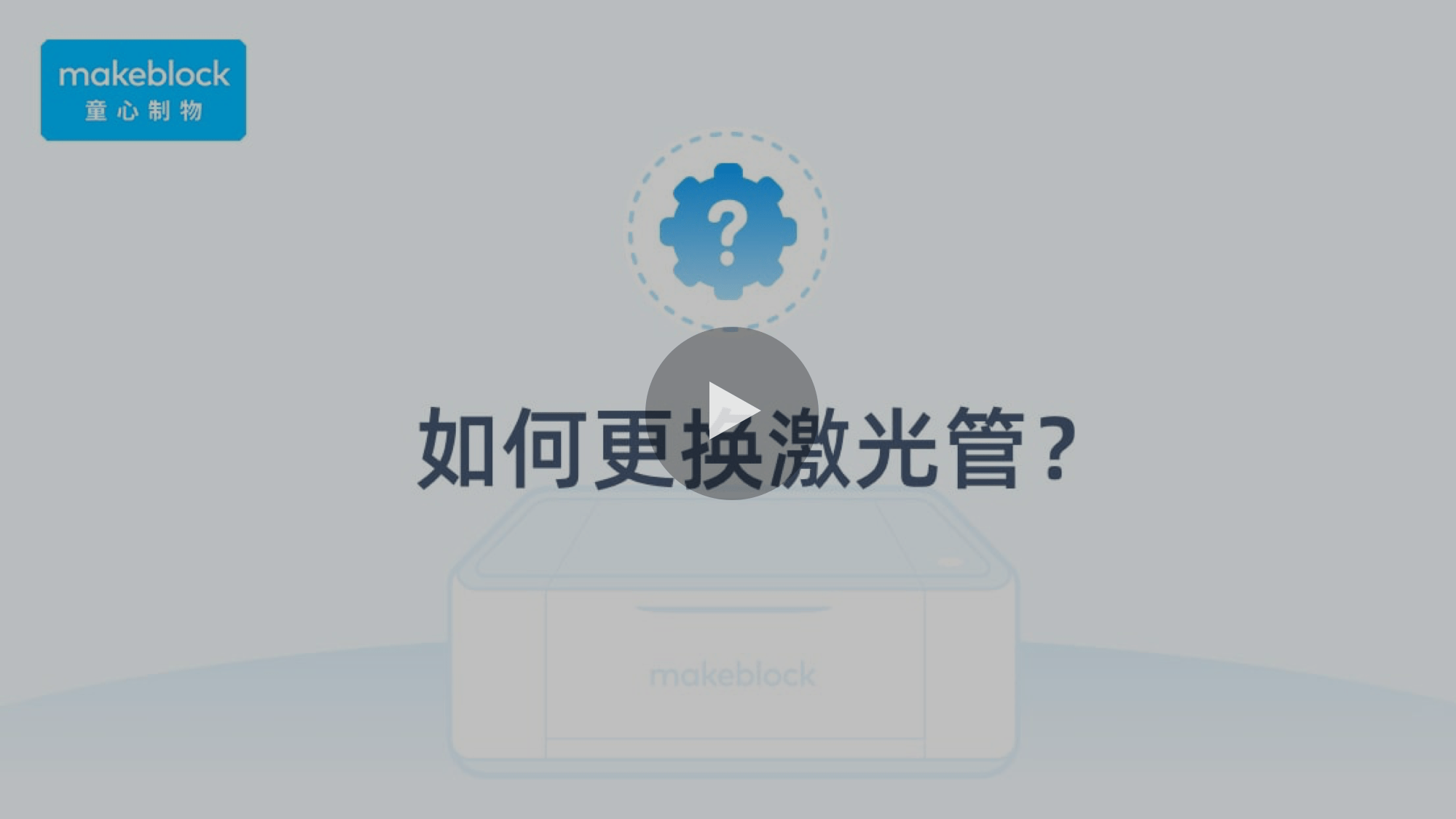This screenshot has width=1456, height=819.
Task: Play the laser tube replacement video
Action: click(731, 413)
